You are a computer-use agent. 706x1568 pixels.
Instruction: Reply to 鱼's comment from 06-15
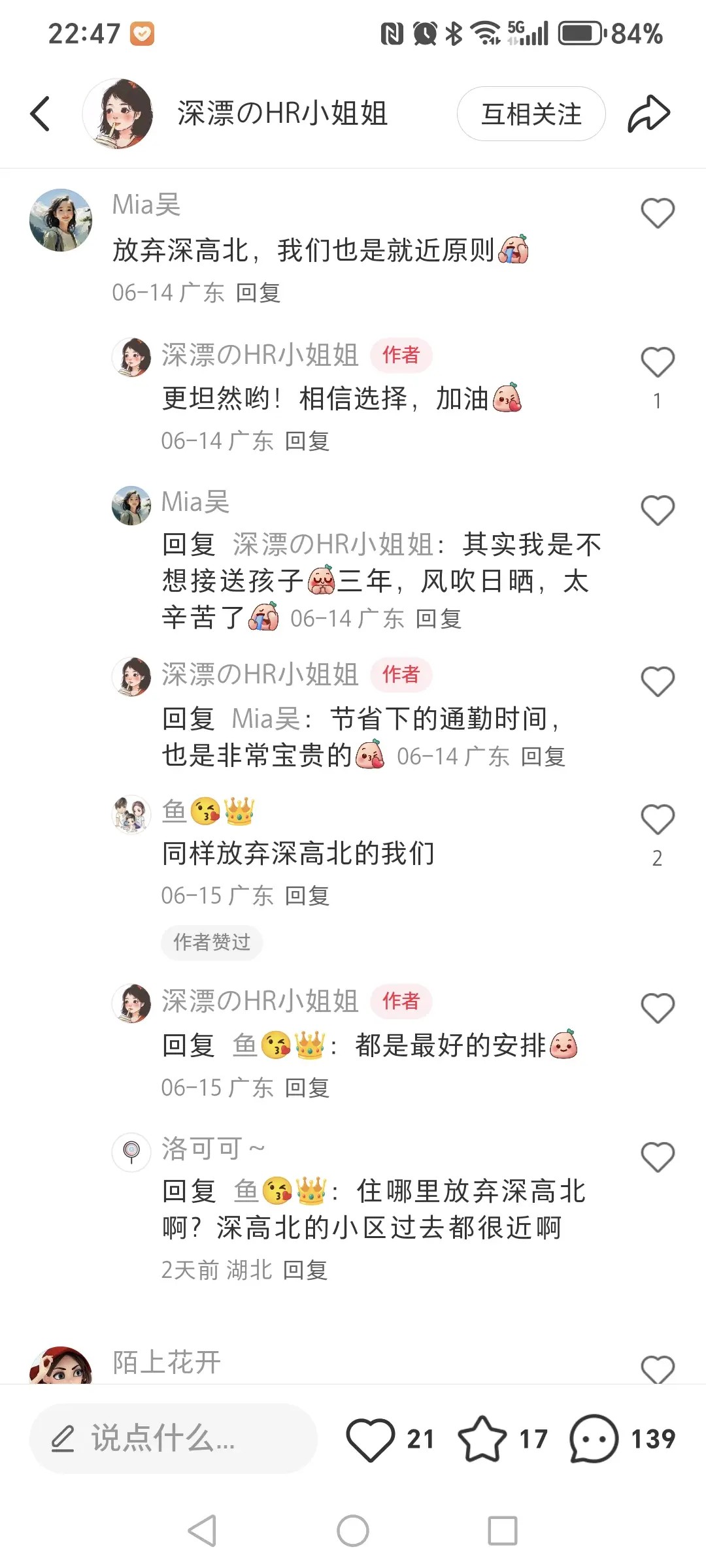(x=307, y=896)
